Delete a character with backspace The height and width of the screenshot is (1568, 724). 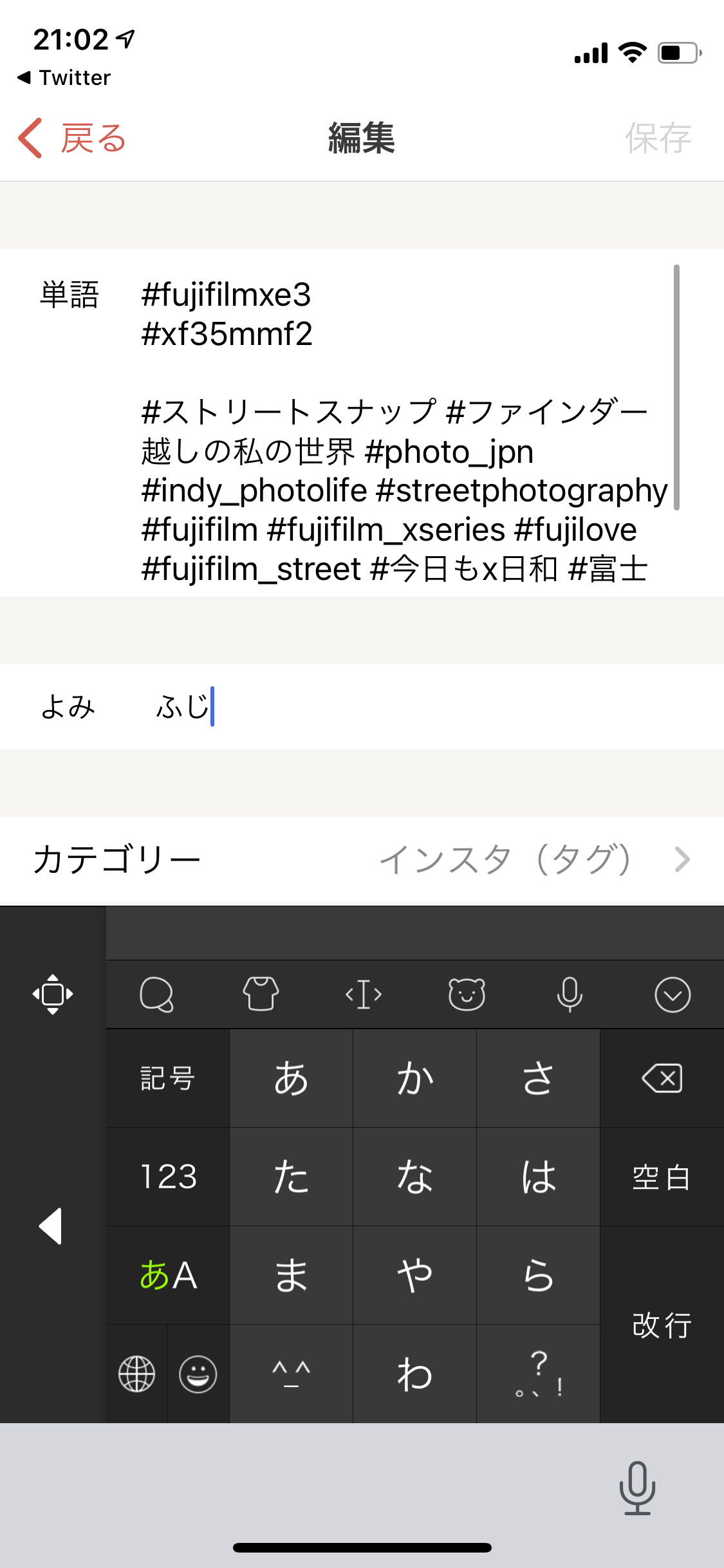point(662,1078)
